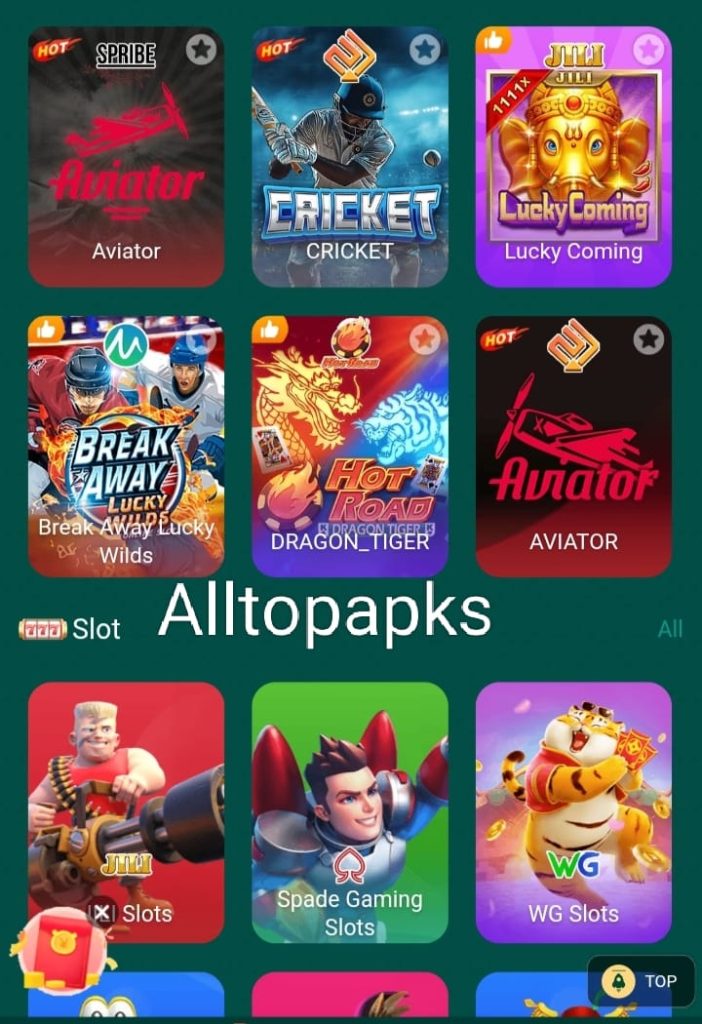Add Lucky Coming to favorites with star
The width and height of the screenshot is (702, 1024).
pyautogui.click(x=649, y=48)
